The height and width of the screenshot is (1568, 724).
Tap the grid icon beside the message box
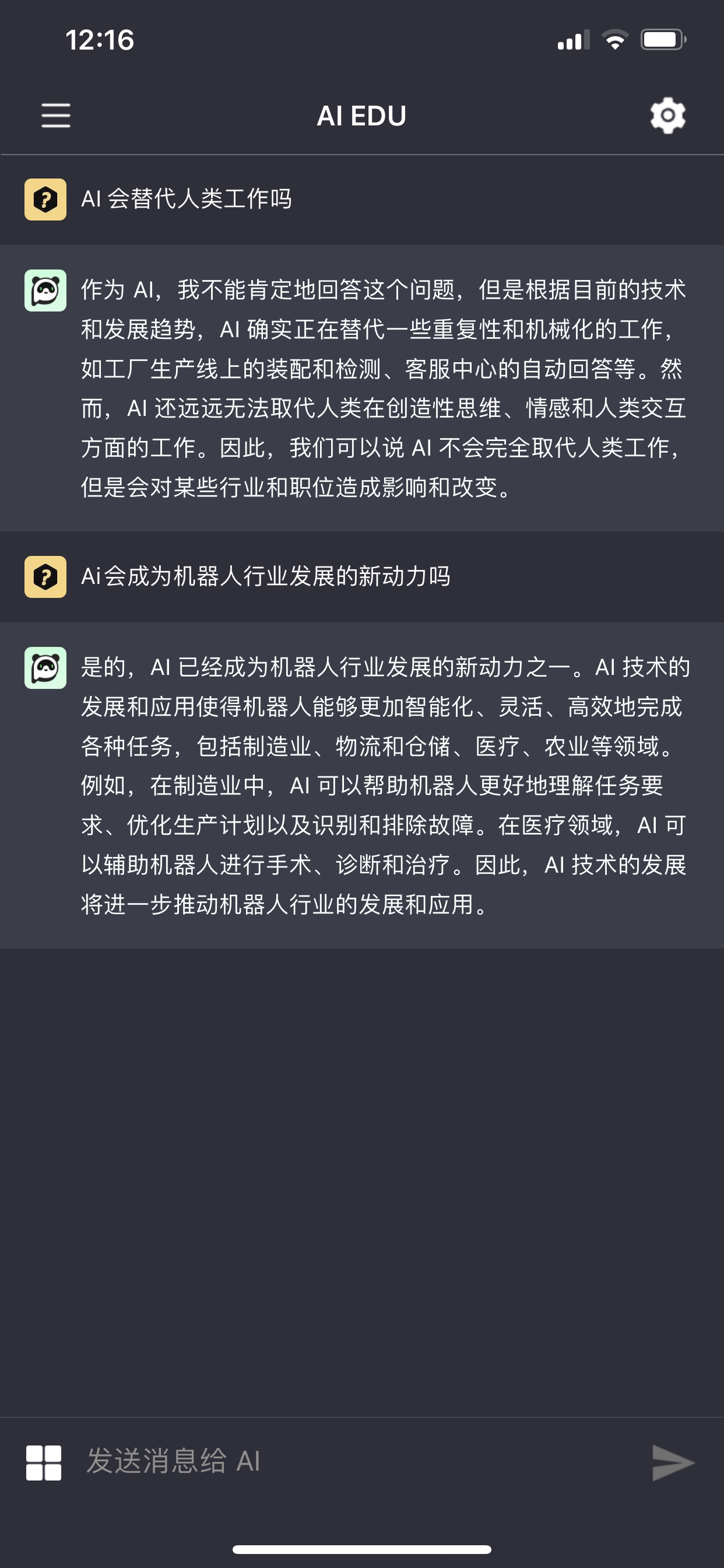44,1462
